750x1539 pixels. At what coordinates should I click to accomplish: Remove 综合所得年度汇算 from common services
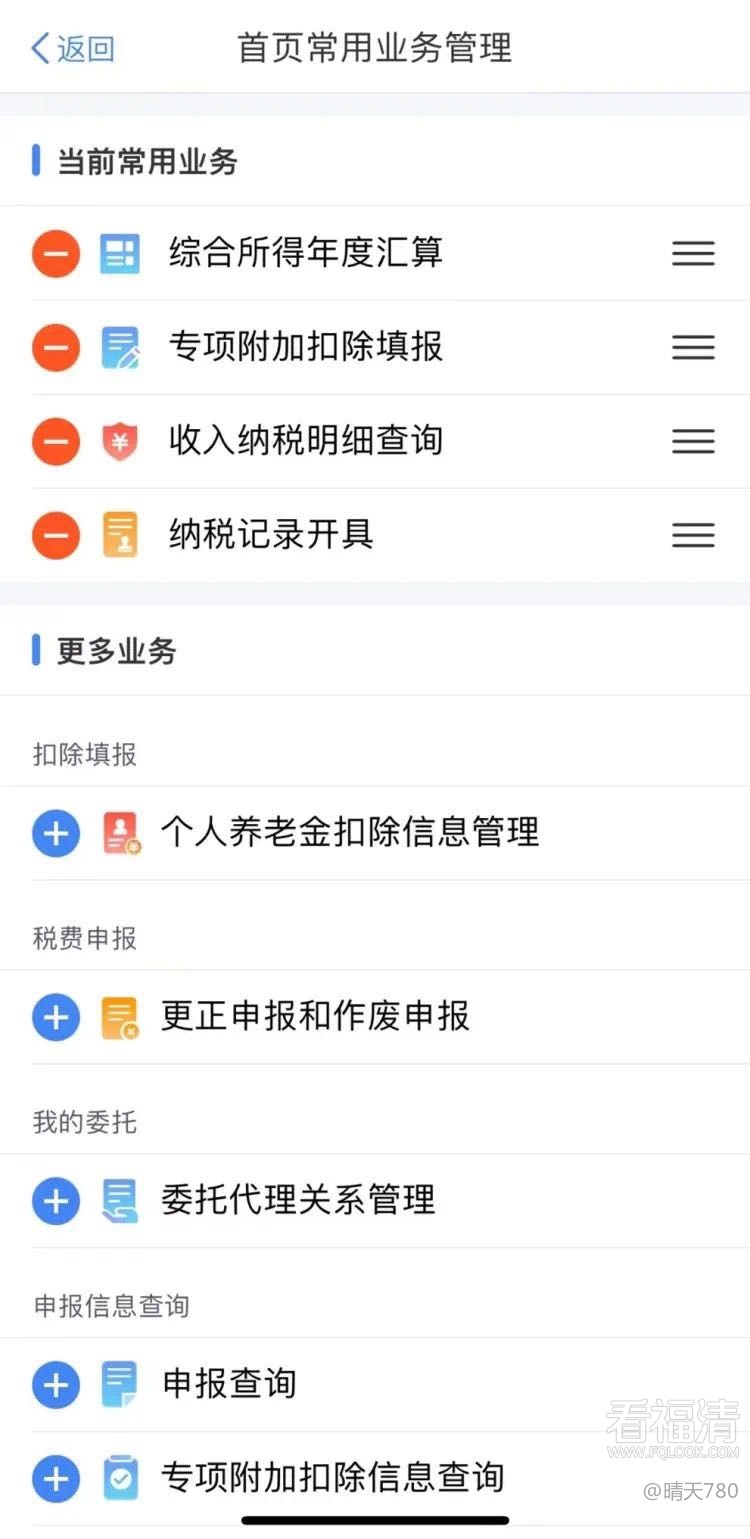(56, 254)
